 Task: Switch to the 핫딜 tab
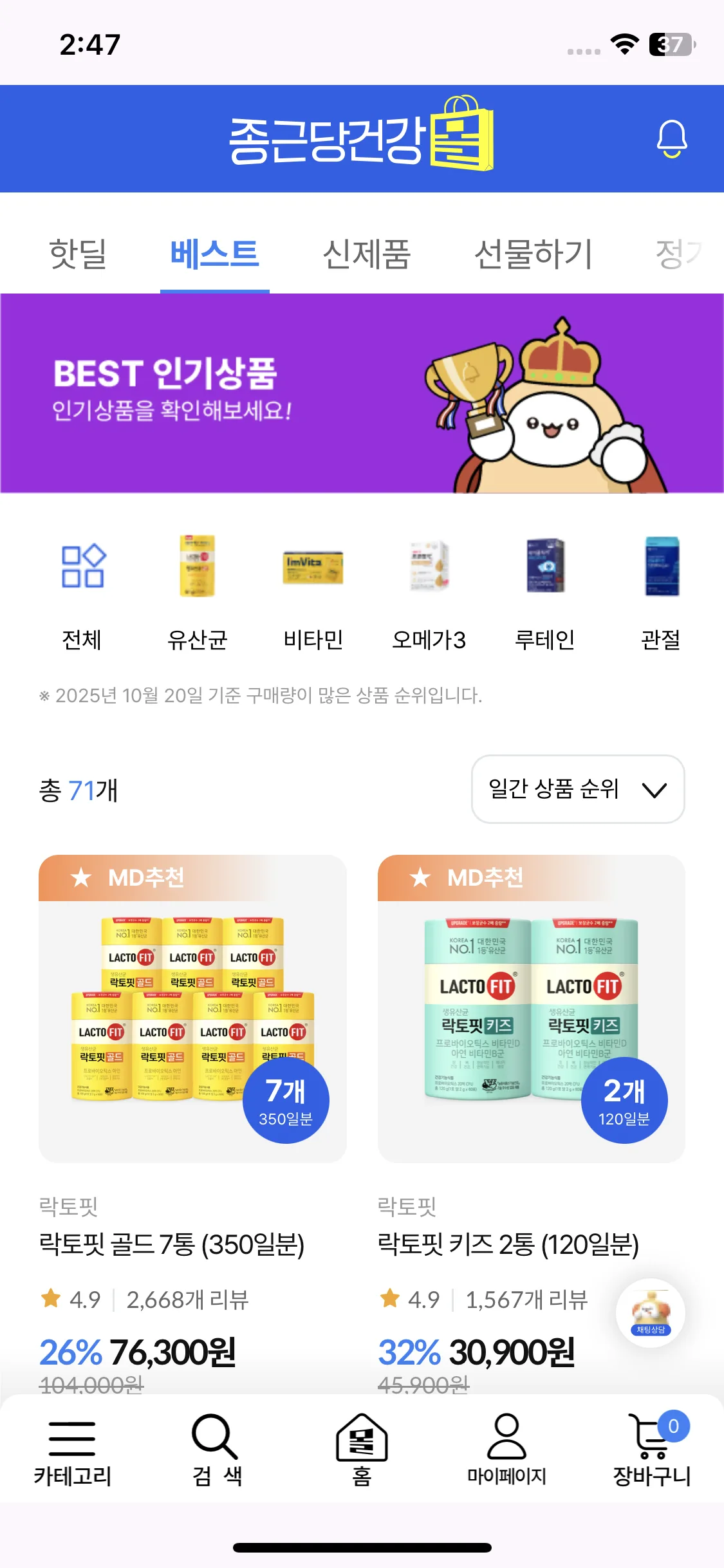pos(78,254)
